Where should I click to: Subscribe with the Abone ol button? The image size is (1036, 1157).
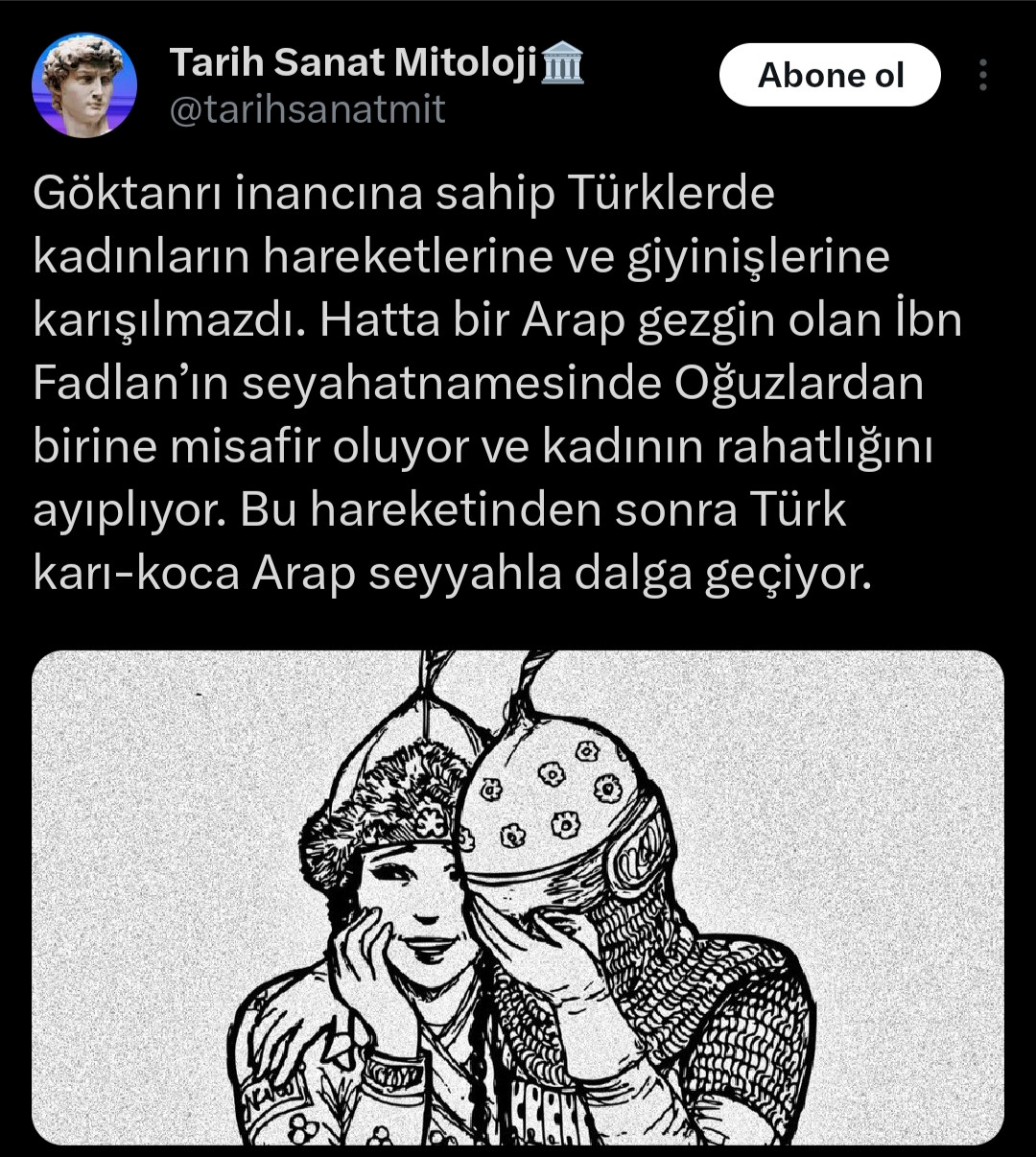pos(830,75)
